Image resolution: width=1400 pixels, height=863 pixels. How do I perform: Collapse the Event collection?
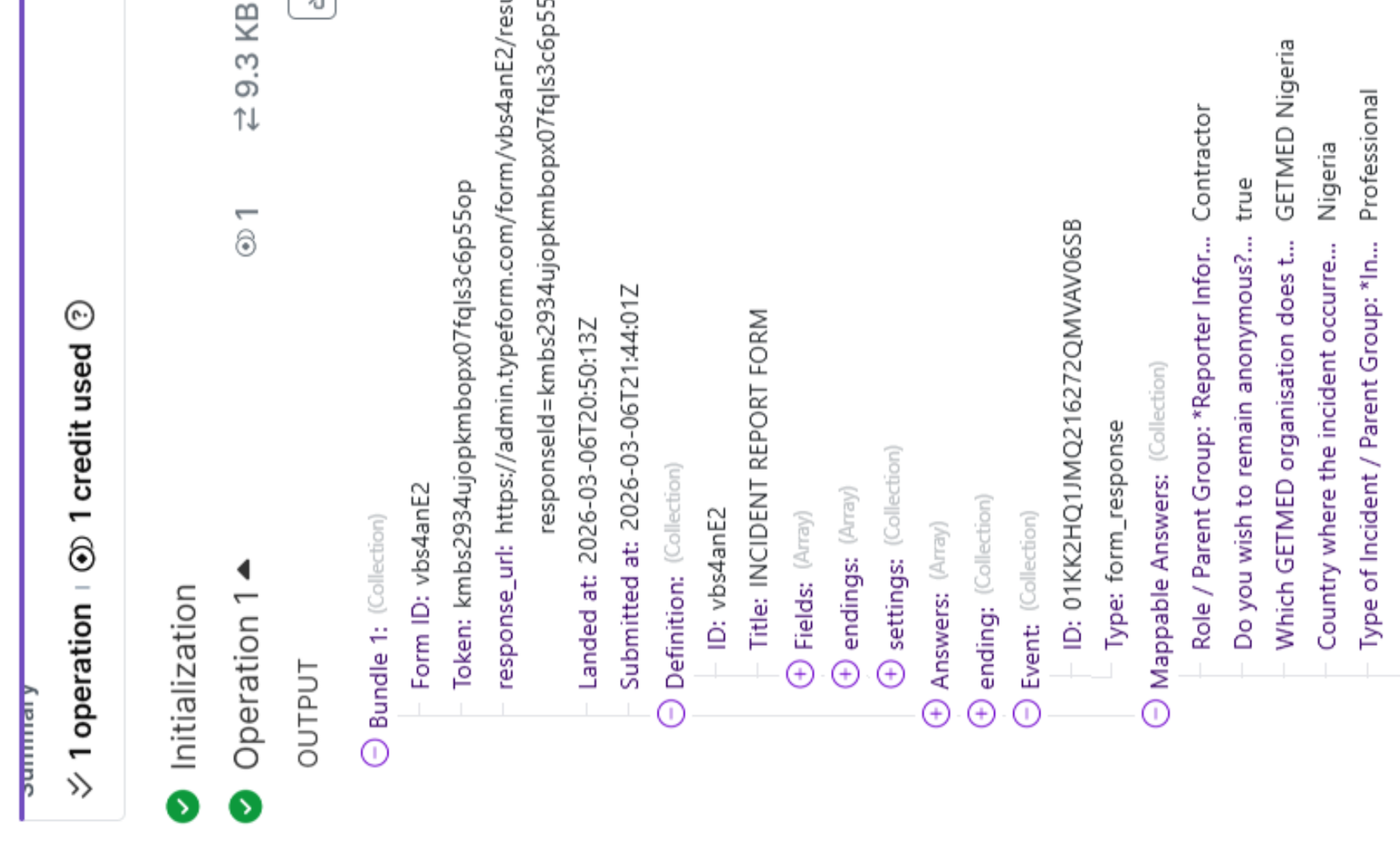click(x=1027, y=713)
